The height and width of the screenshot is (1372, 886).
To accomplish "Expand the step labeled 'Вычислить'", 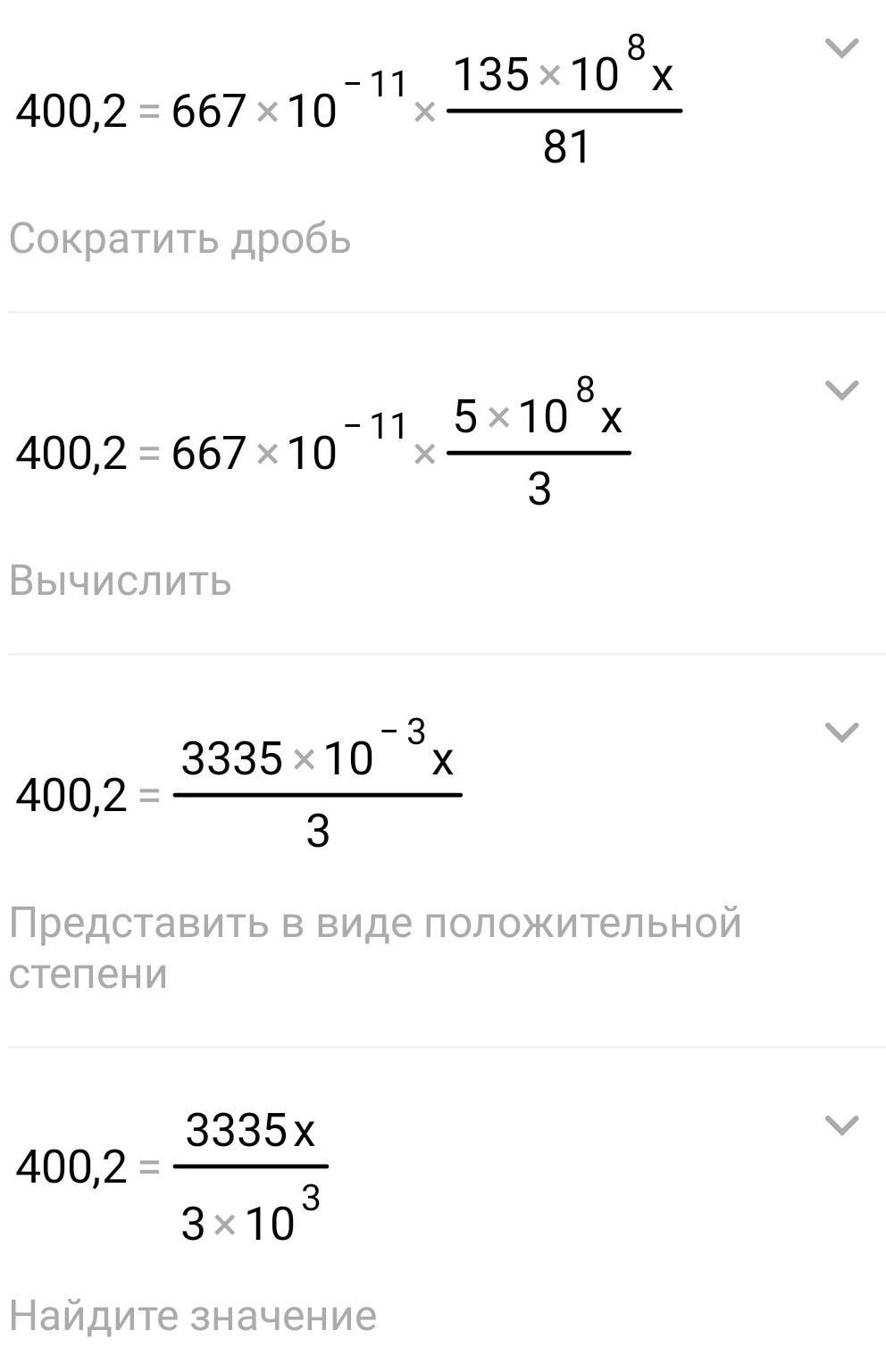I will coord(841,390).
